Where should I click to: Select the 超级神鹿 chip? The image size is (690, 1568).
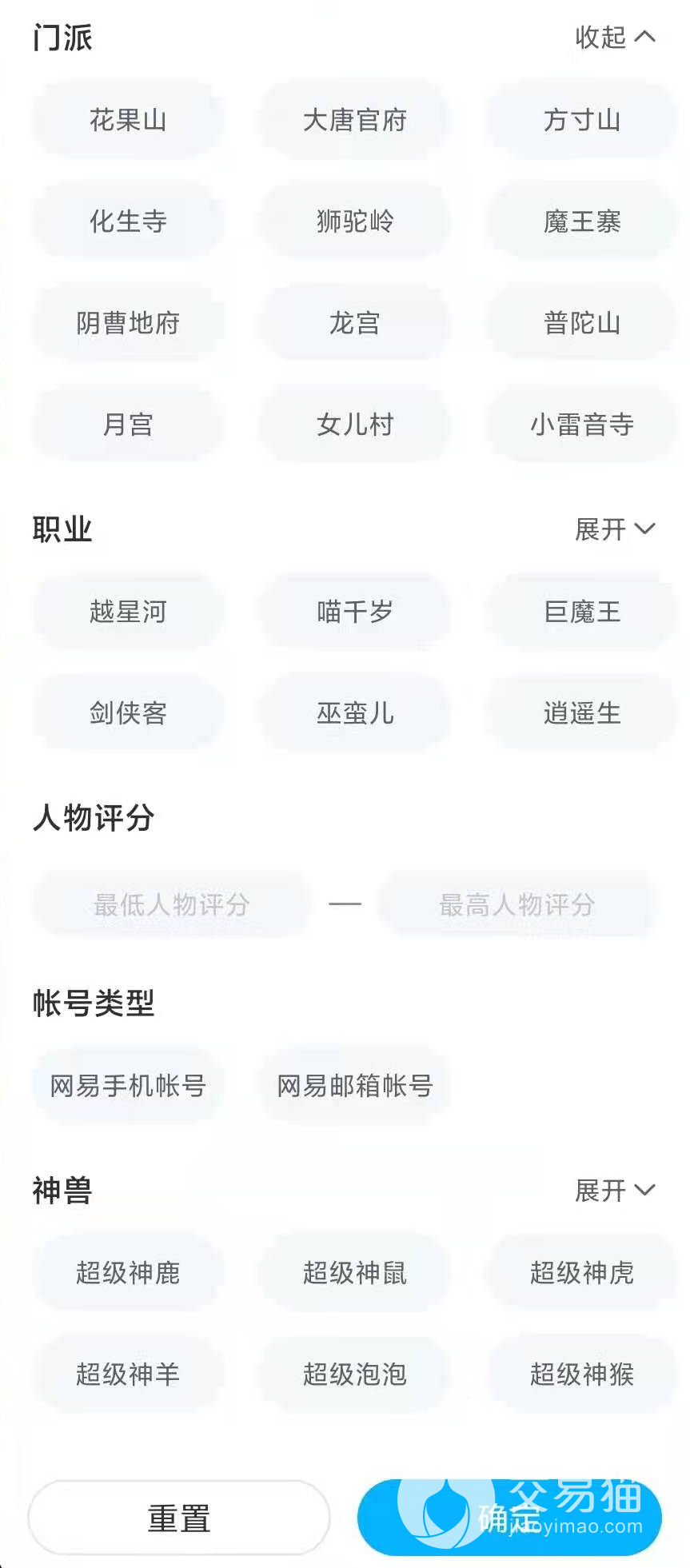(128, 1273)
